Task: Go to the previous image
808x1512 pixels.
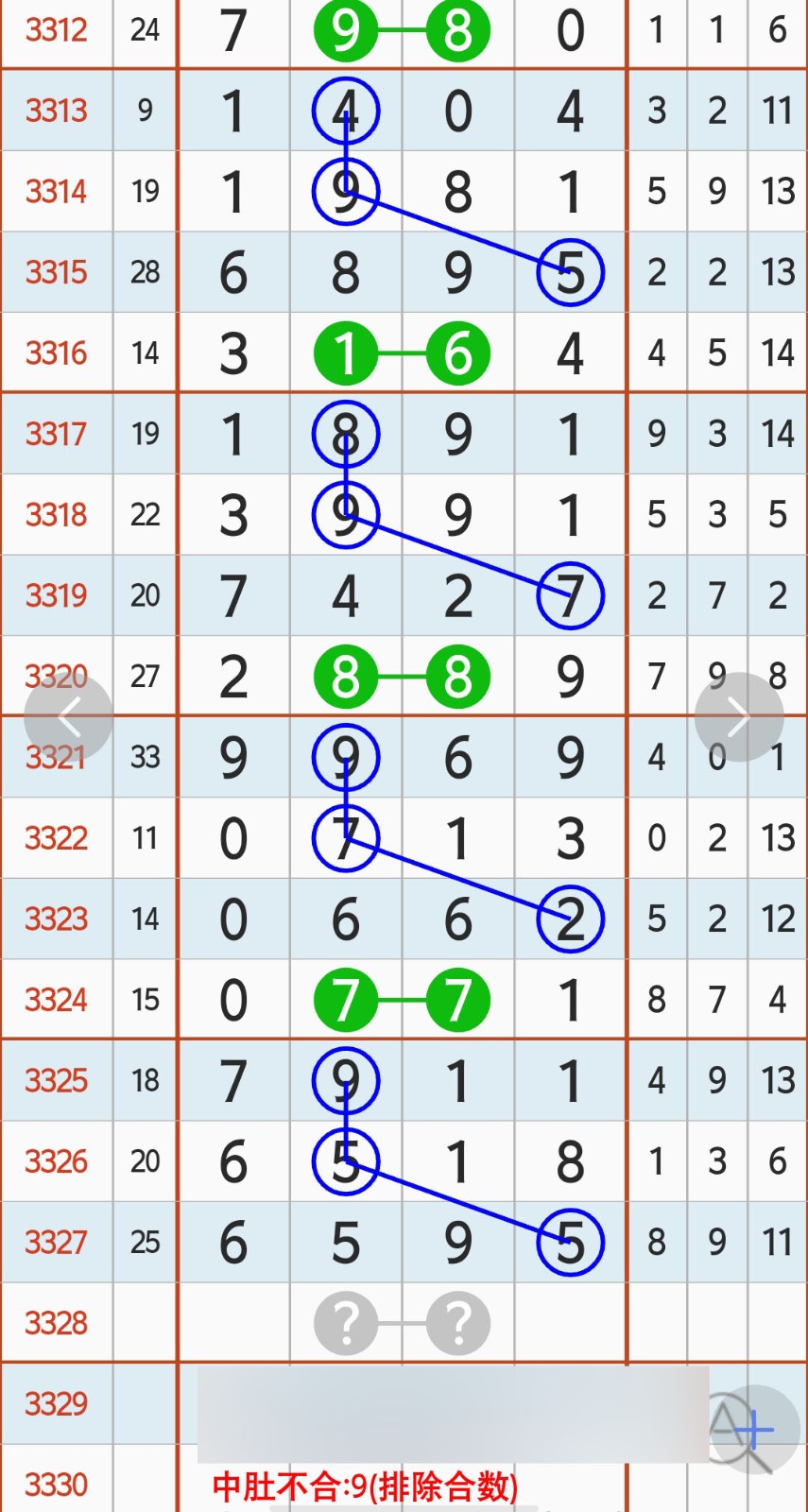Action: 68,717
